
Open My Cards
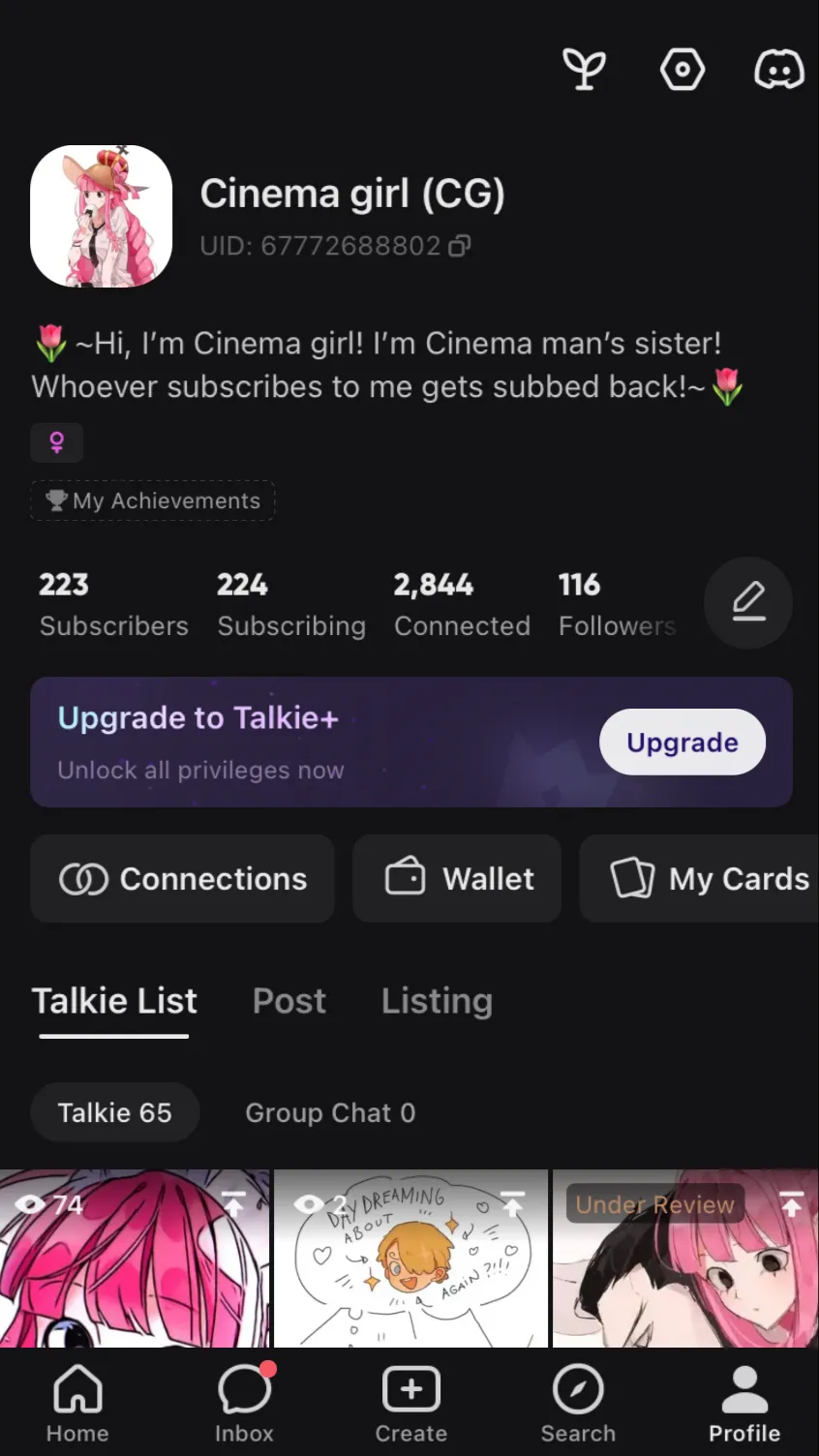click(713, 878)
